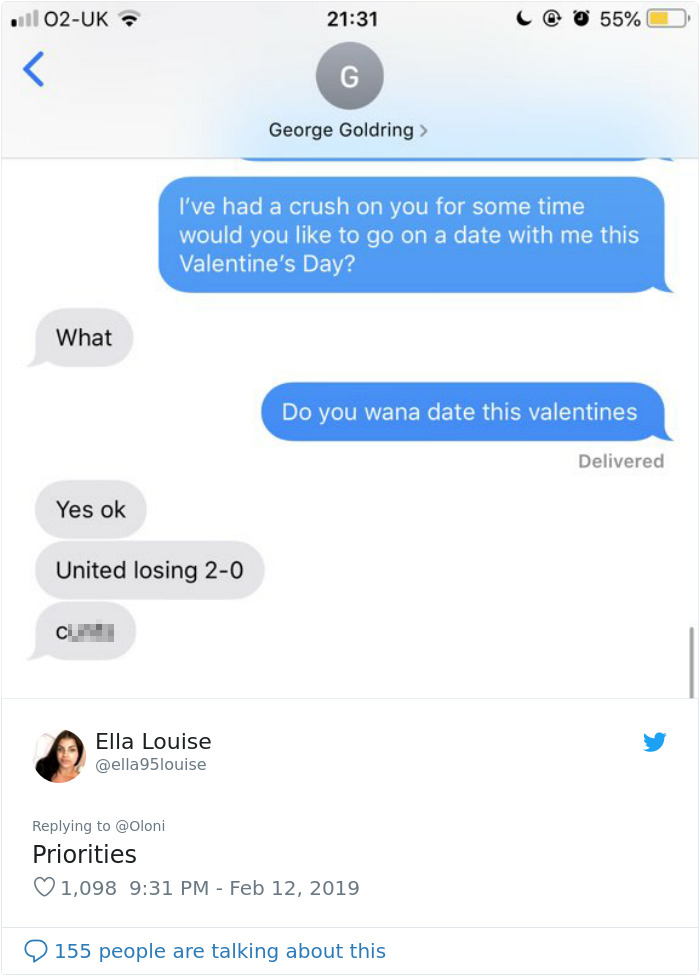Viewport: 700px width, 976px height.
Task: Open the tweet timestamp 9:31 PM - Feb 12, 2019
Action: pos(244,888)
